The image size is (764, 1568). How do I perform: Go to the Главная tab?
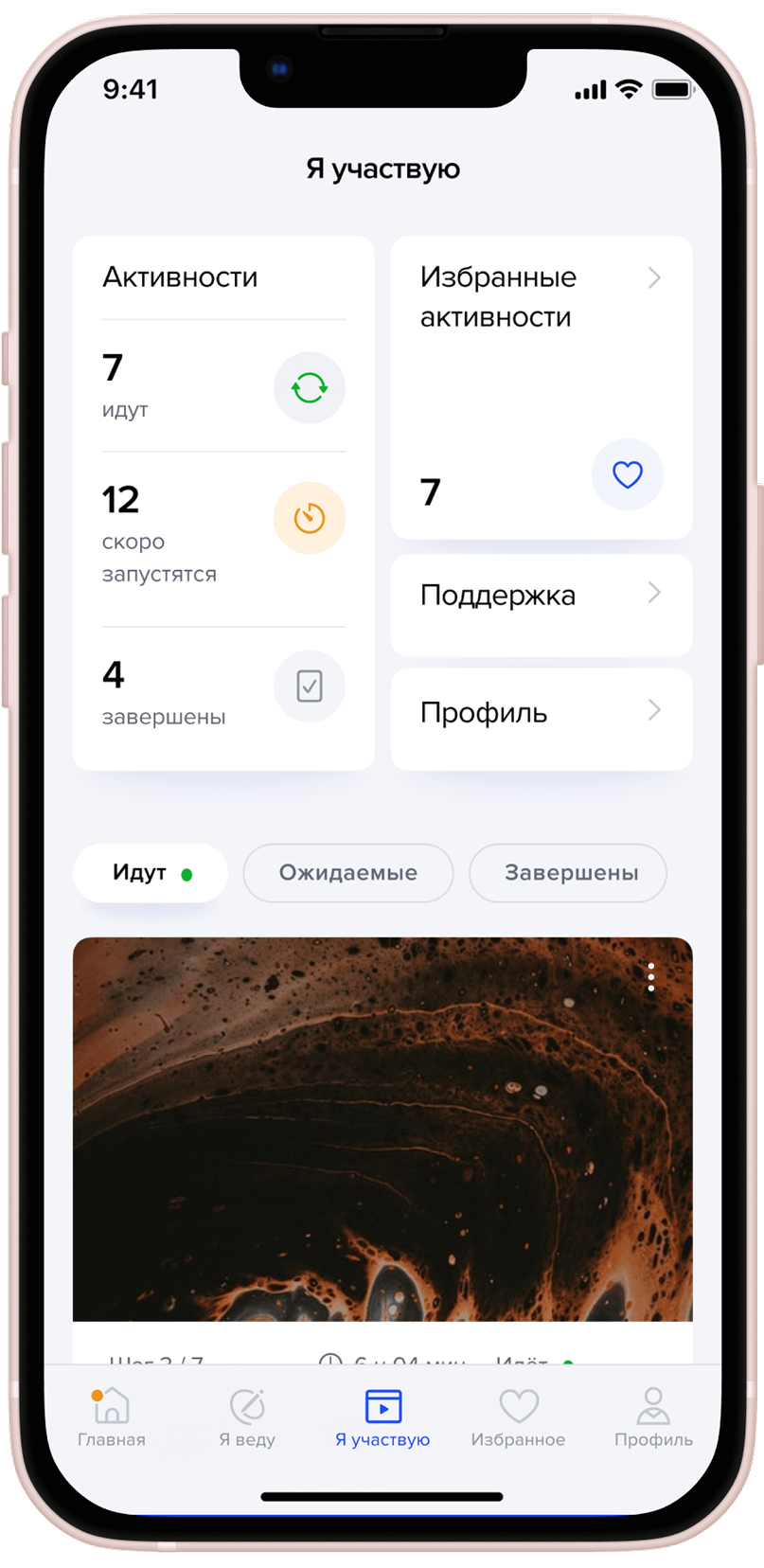pyautogui.click(x=112, y=1417)
